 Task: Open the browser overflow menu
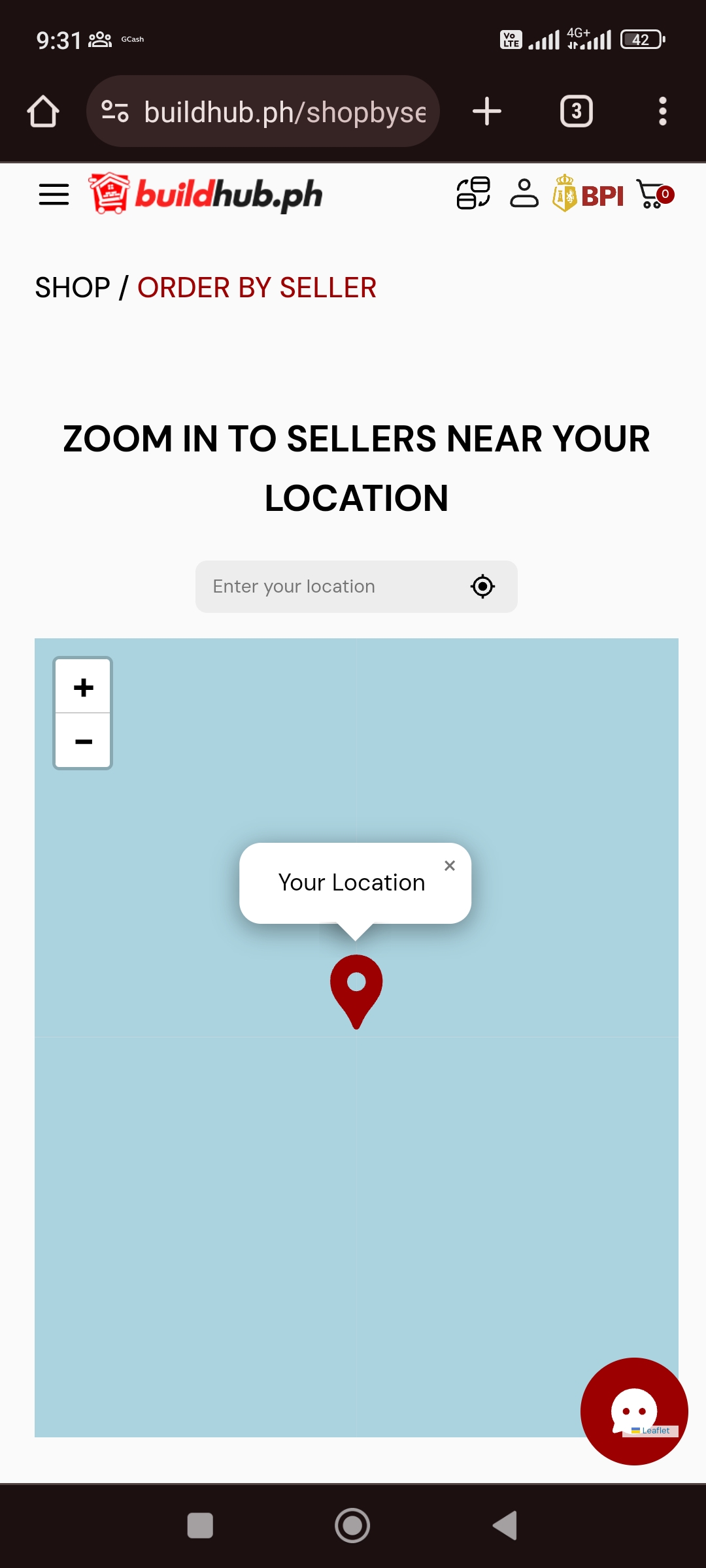pyautogui.click(x=662, y=112)
